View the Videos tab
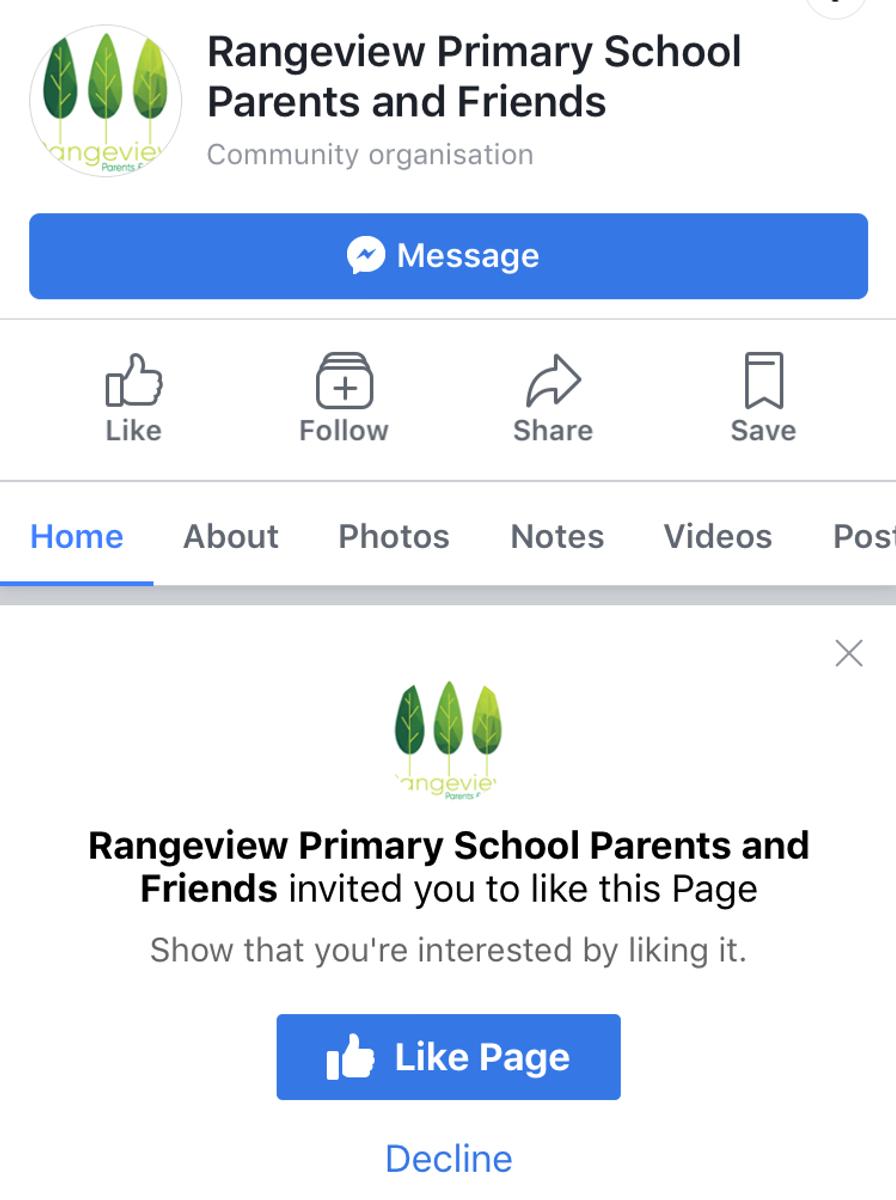The height and width of the screenshot is (1200, 896). [718, 537]
